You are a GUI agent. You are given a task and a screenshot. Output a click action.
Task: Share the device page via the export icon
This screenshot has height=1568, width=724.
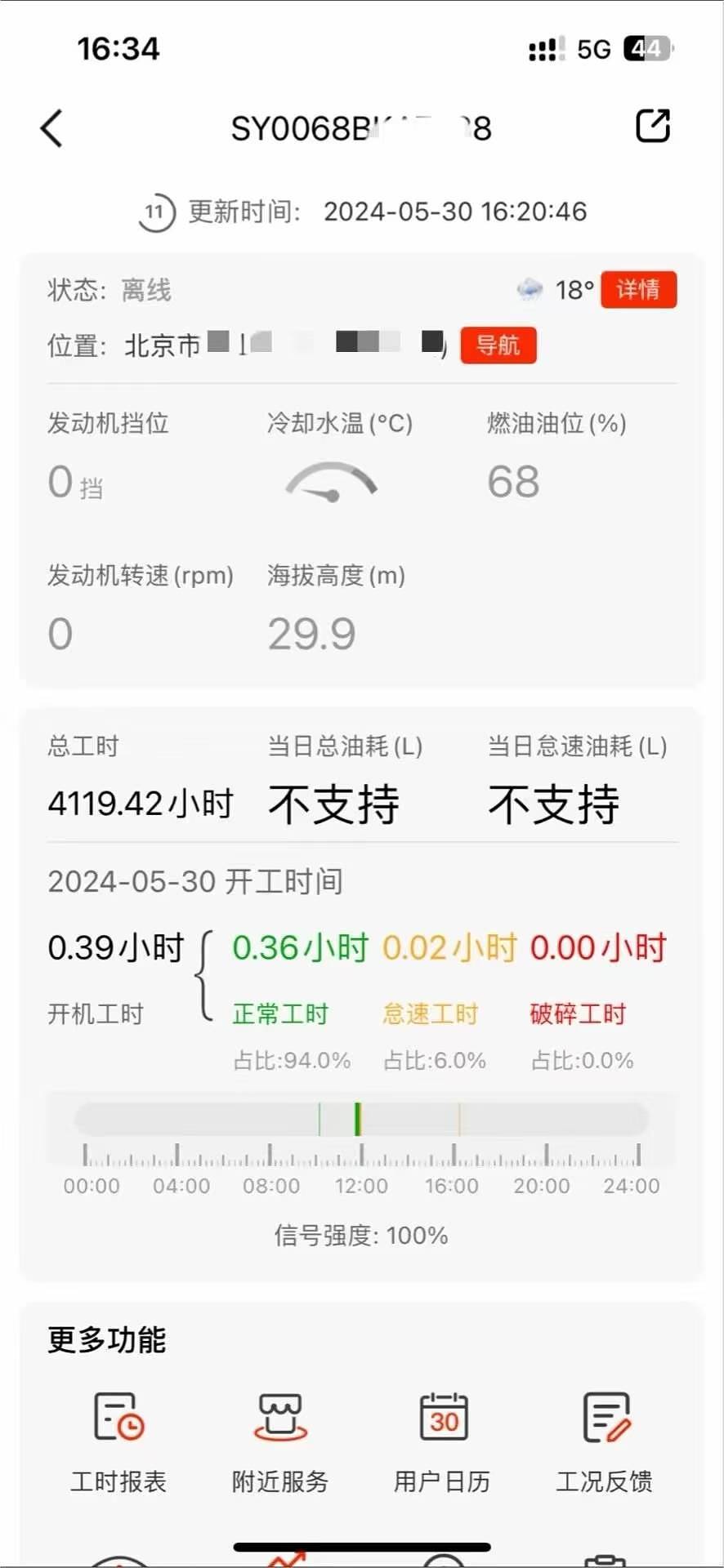652,126
